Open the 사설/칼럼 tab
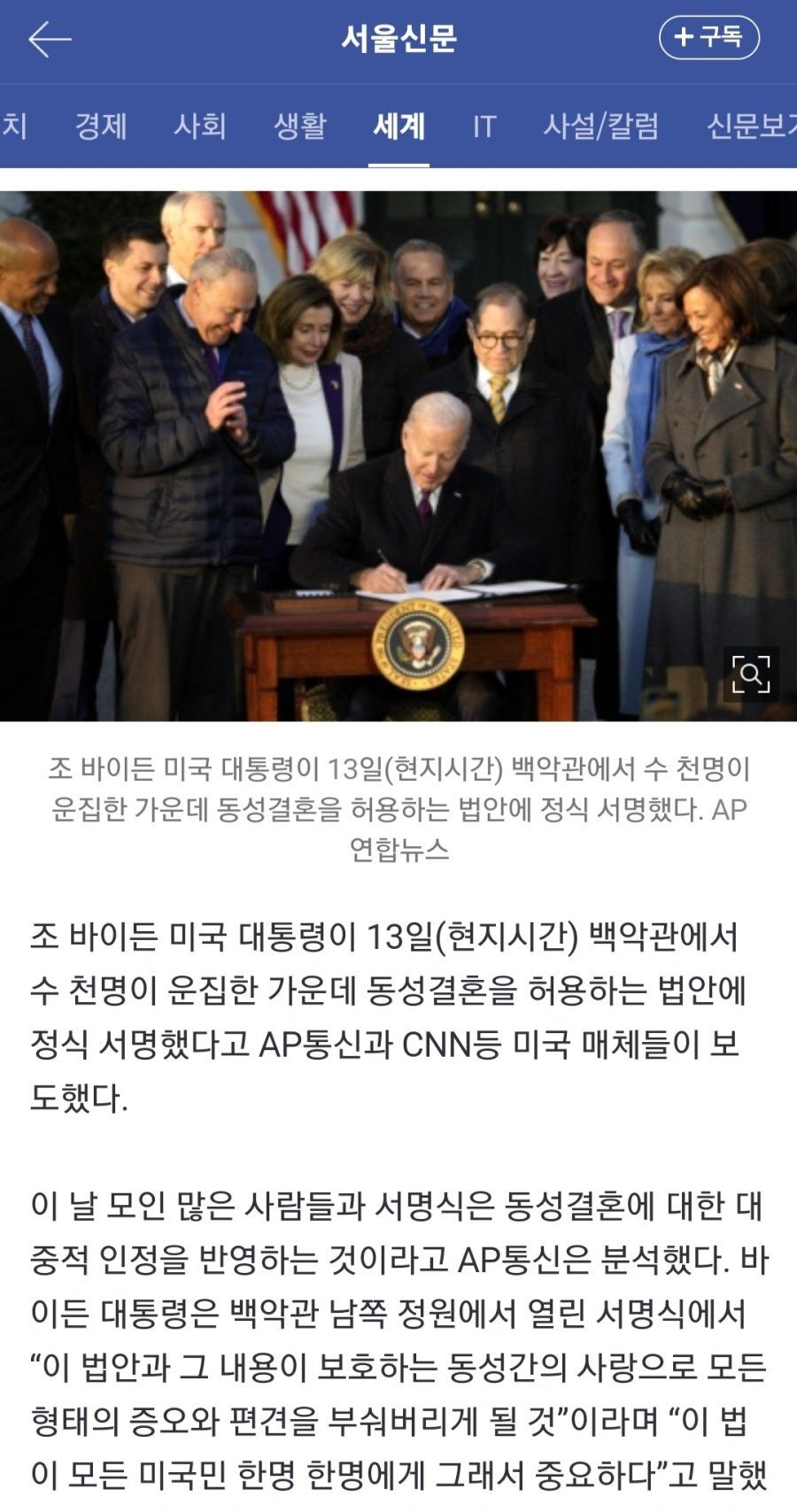Viewport: 797px width, 1512px height. 600,127
